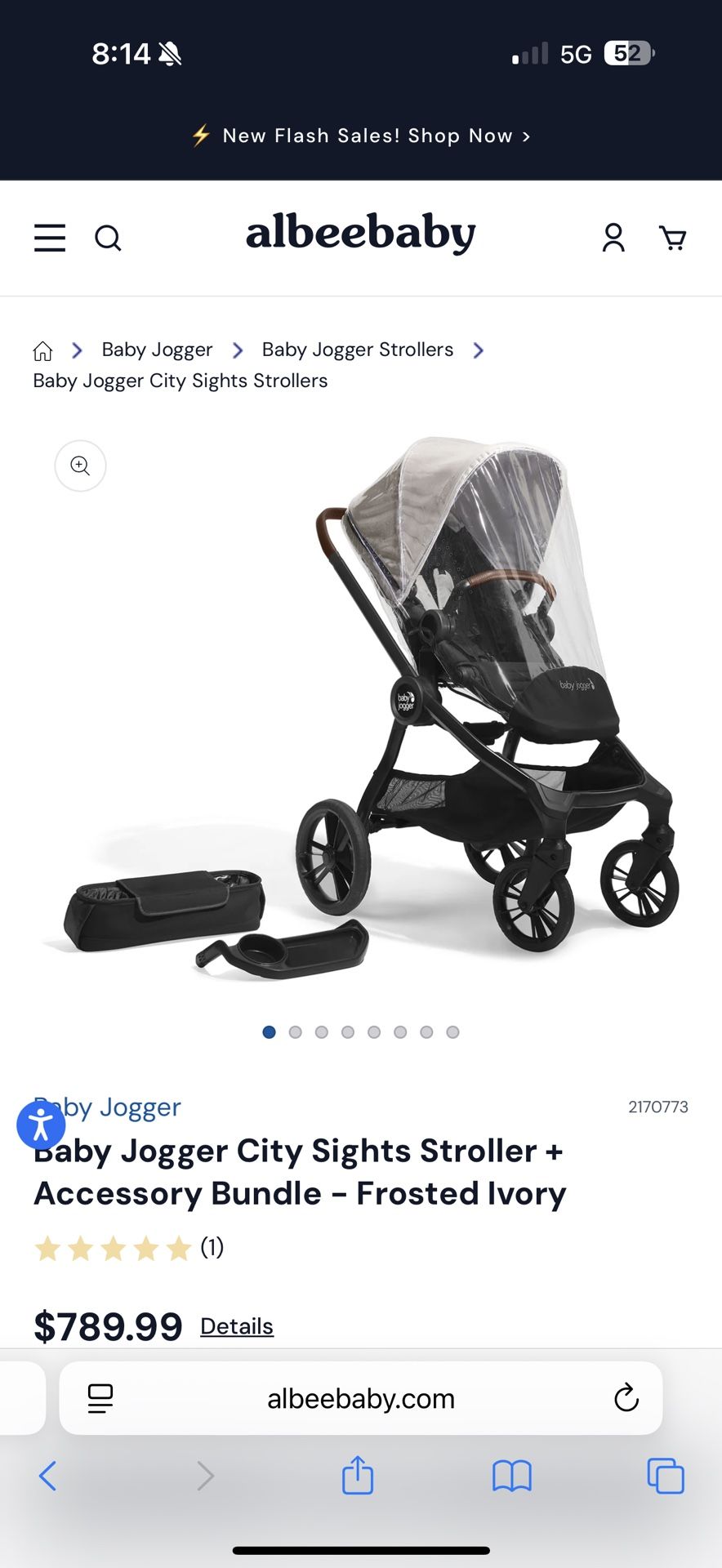Go to the home breadcrumb icon
722x1568 pixels.
(42, 351)
